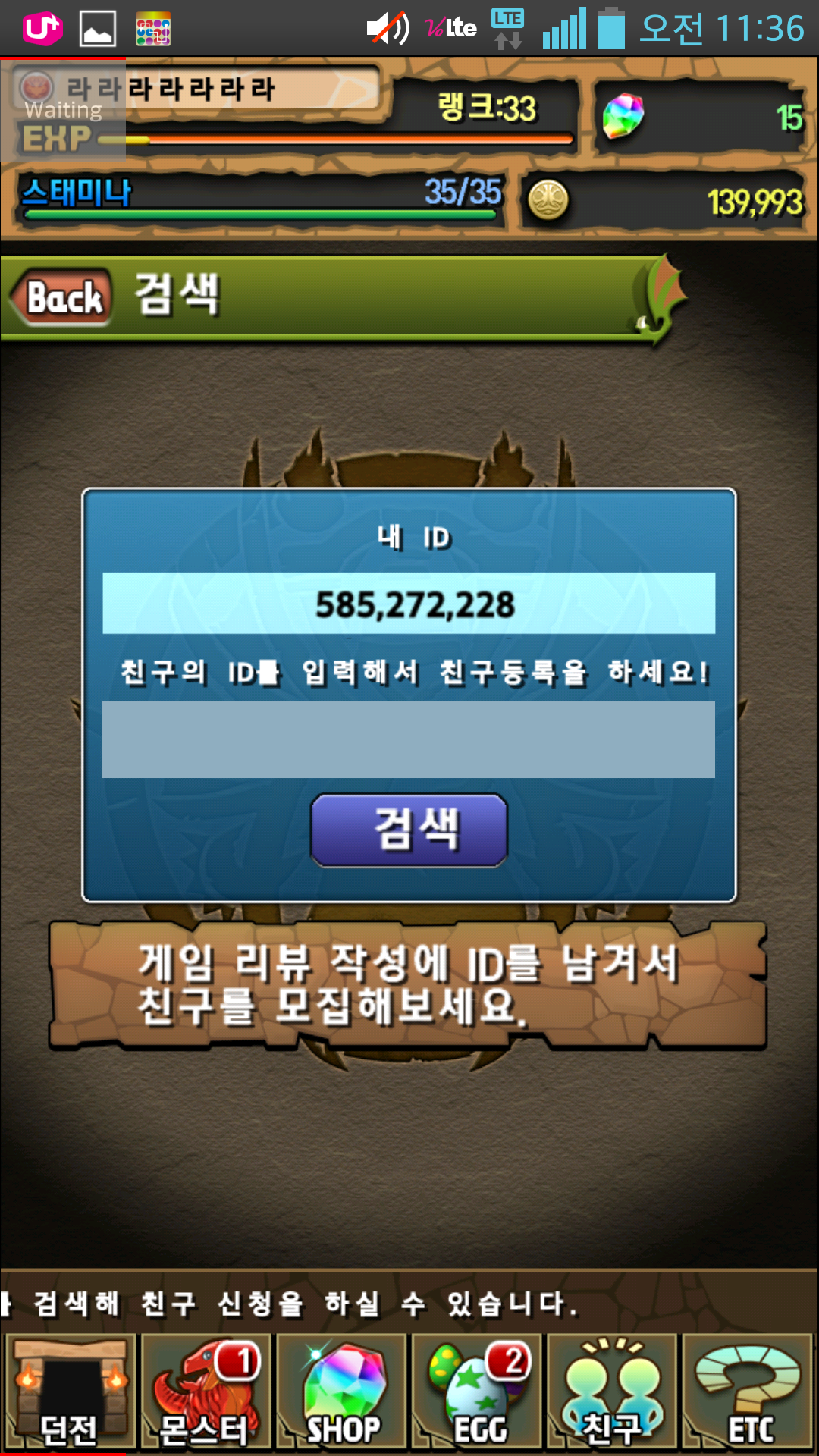Switch to the 던전 dungeon tab
The width and height of the screenshot is (819, 1456).
[71, 1393]
